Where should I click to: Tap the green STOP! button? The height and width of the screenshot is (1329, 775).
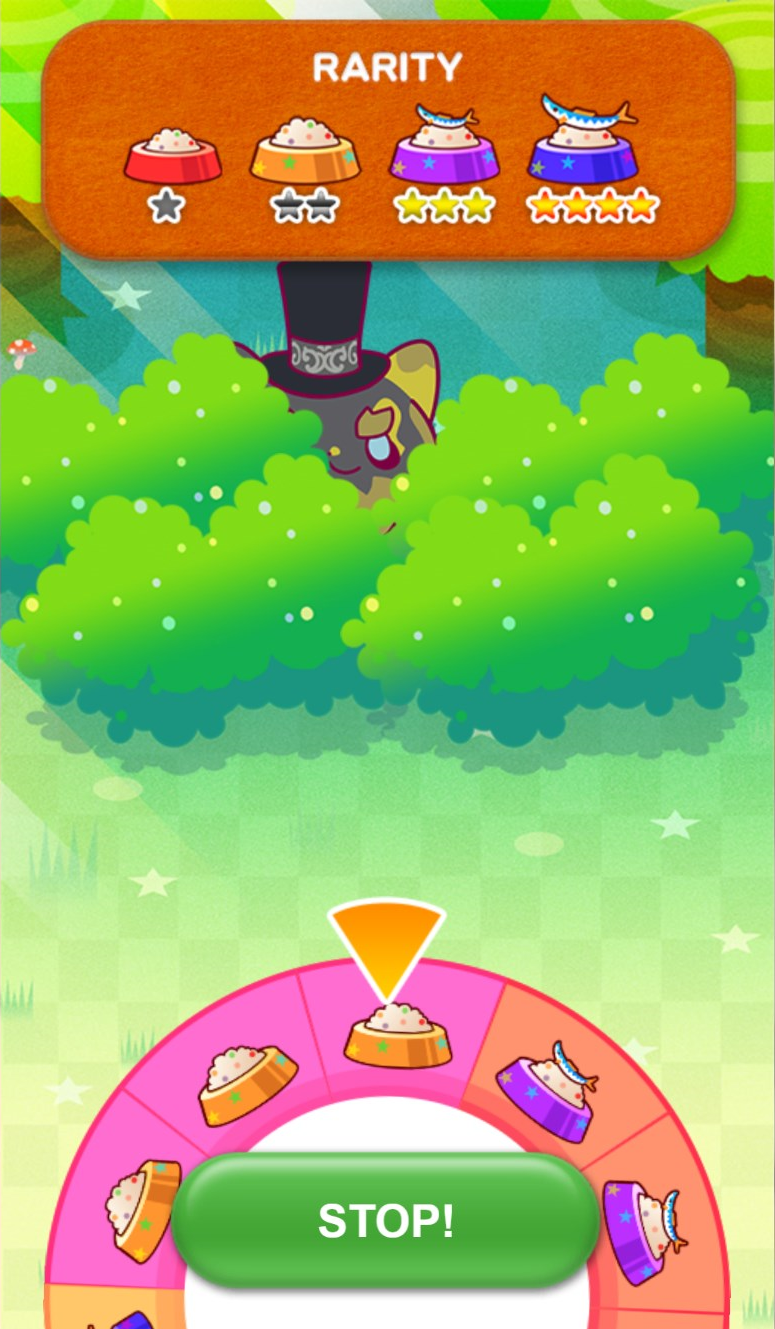pos(386,1220)
